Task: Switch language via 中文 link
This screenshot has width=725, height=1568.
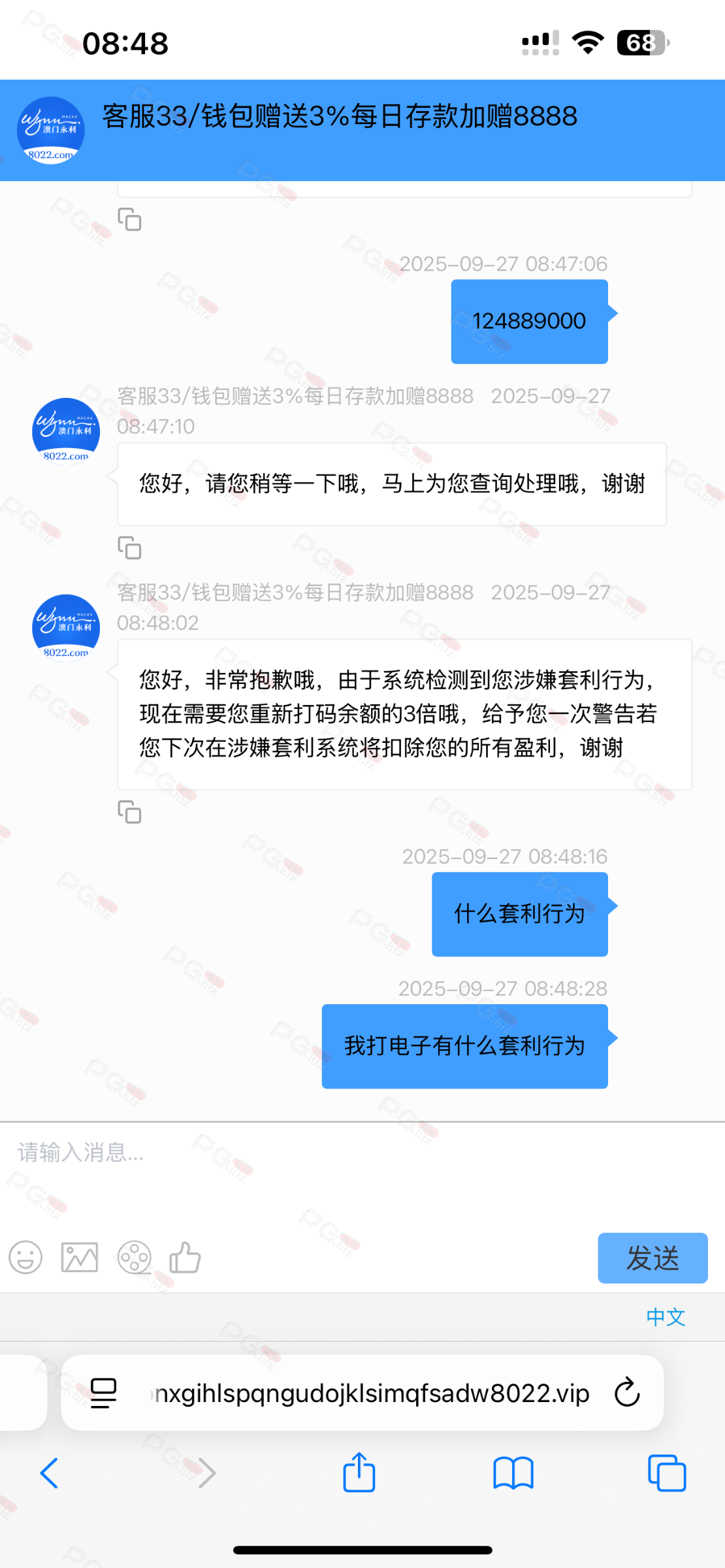Action: point(666,1317)
